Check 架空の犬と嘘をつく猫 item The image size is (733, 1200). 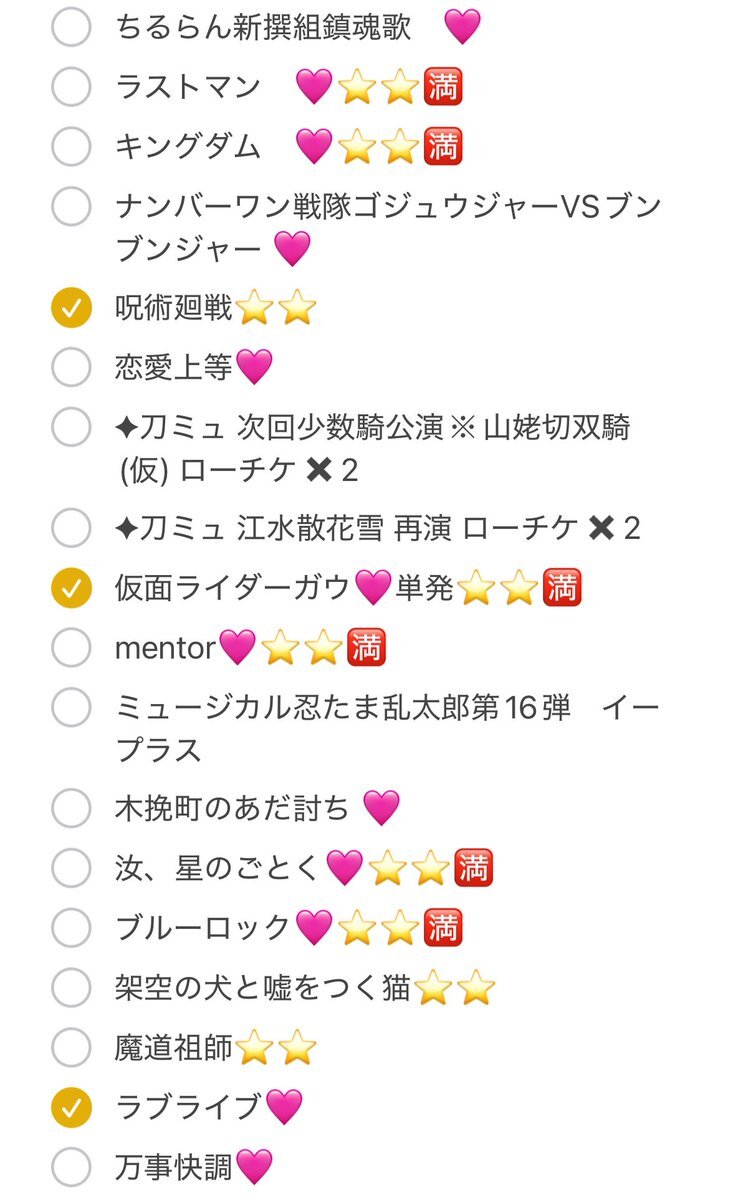coord(71,988)
